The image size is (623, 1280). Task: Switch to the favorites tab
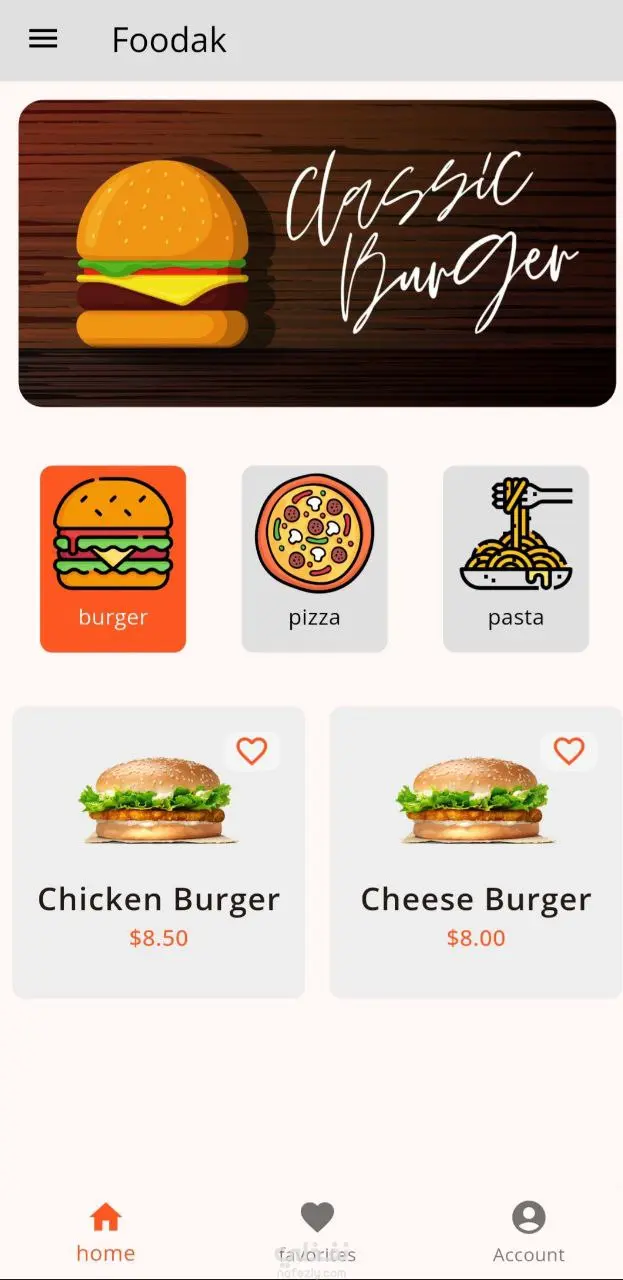pyautogui.click(x=317, y=1232)
